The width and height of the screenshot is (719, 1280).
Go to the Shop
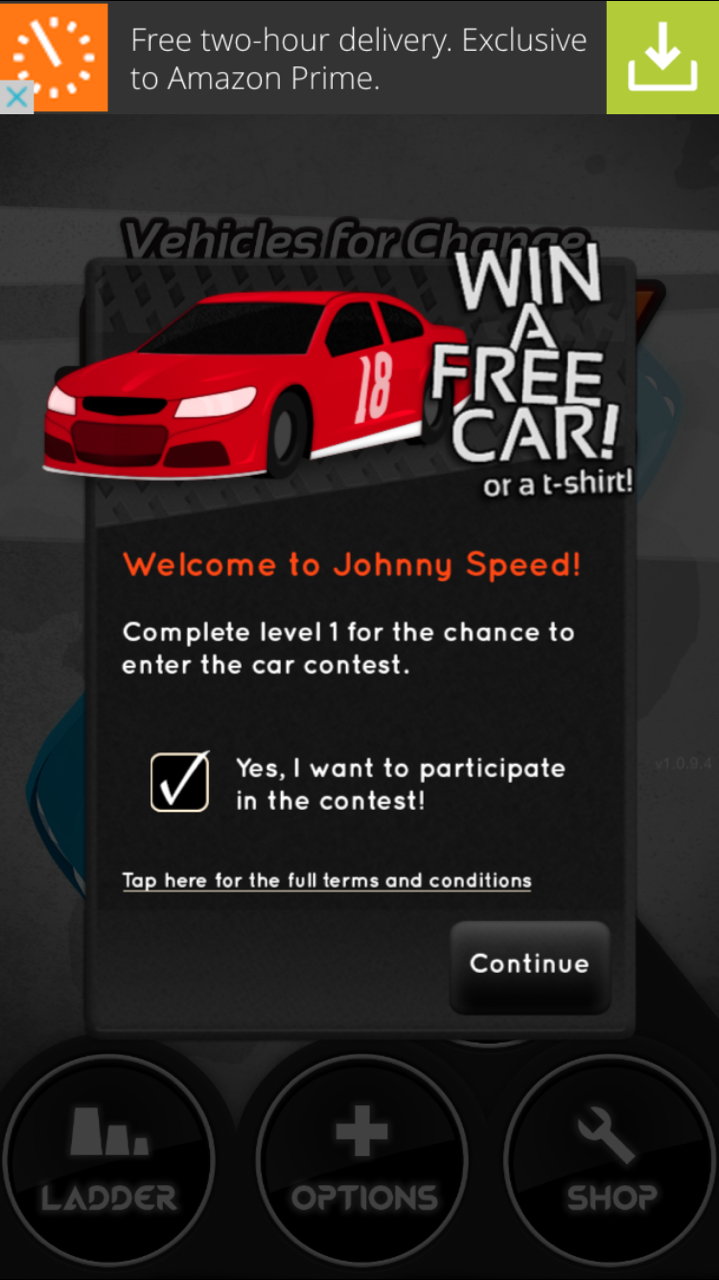[611, 1161]
